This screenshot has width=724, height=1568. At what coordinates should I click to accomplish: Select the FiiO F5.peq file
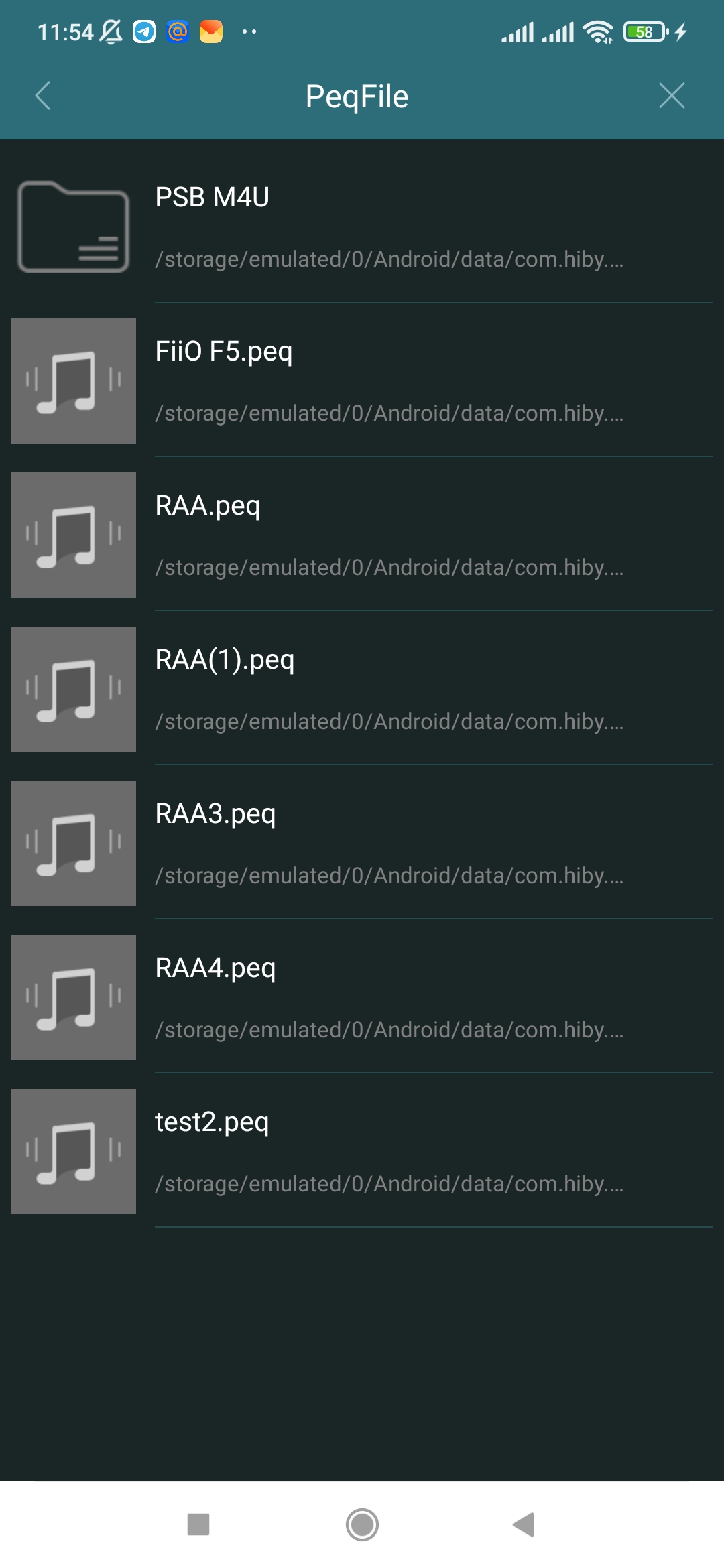point(362,381)
